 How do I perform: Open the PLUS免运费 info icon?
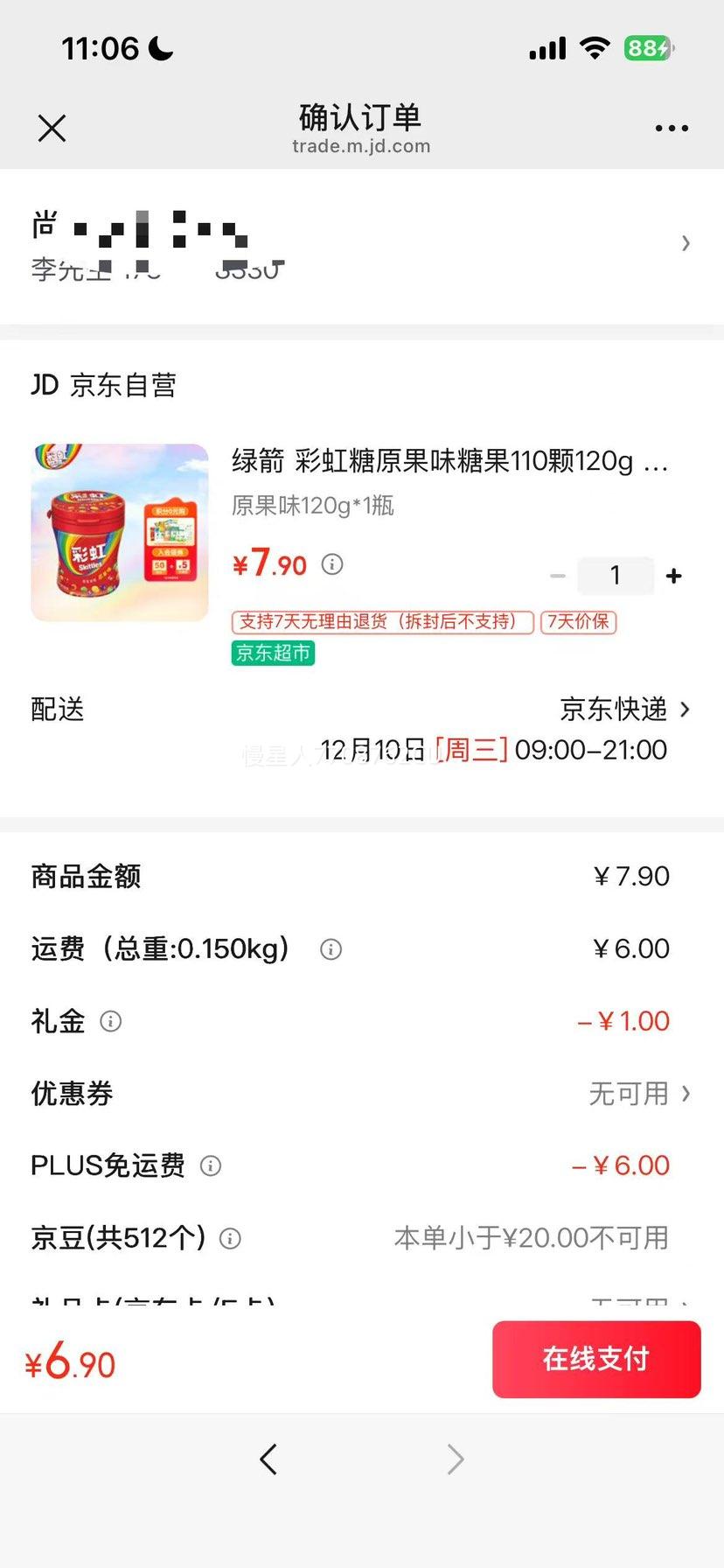pos(210,1165)
